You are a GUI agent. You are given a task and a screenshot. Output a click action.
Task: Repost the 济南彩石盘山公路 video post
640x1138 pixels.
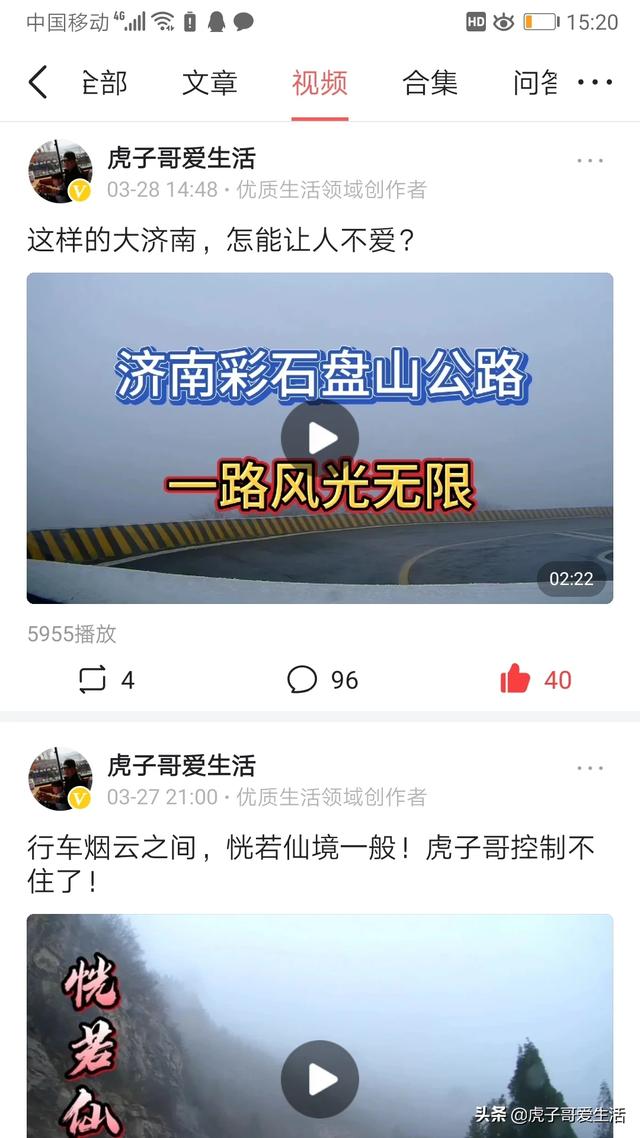[106, 680]
